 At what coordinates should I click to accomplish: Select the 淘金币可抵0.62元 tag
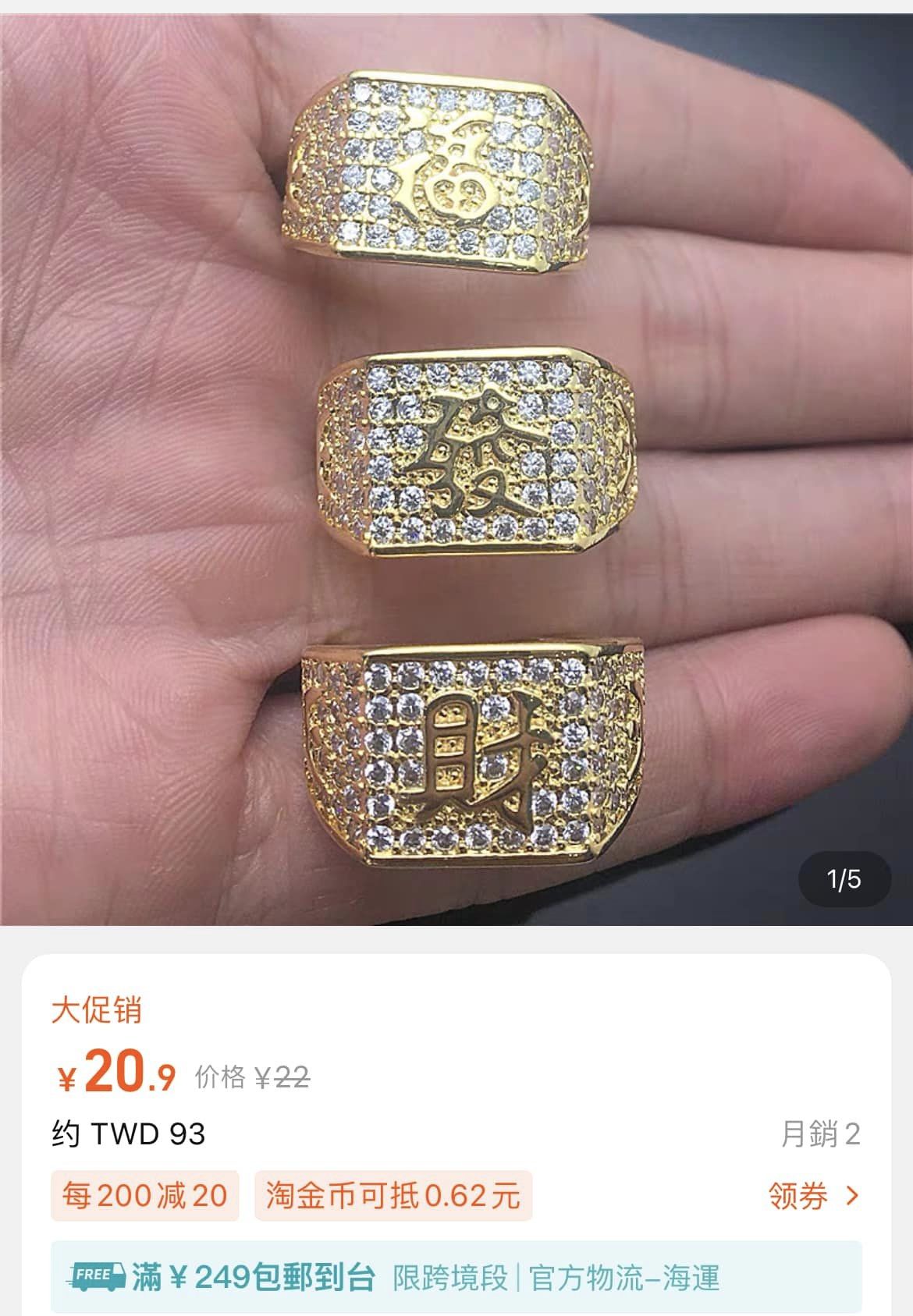point(393,1195)
